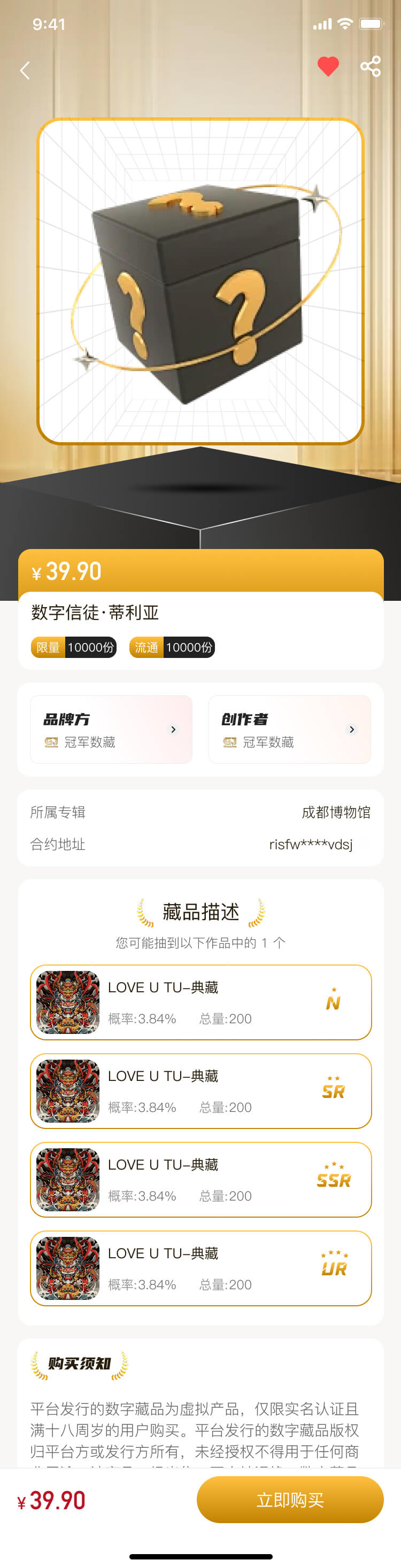Tap the red heart favorite icon
Screen dimensions: 401x1568
pyautogui.click(x=328, y=66)
